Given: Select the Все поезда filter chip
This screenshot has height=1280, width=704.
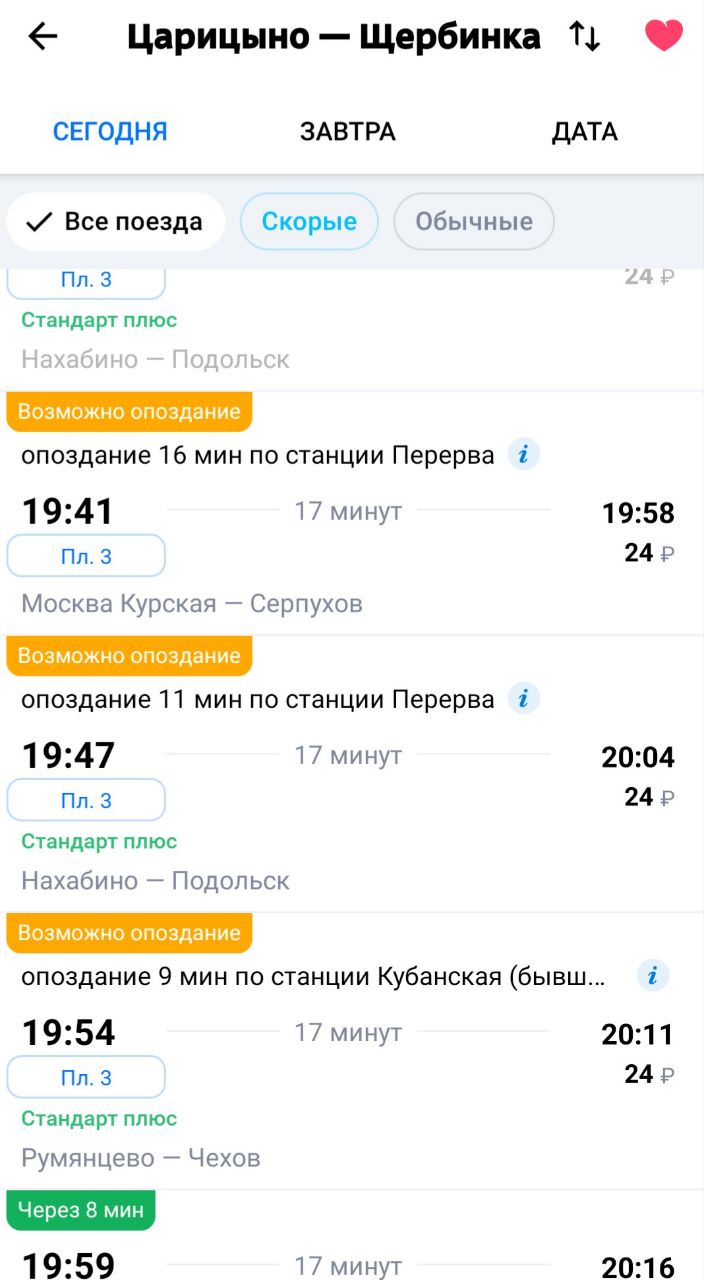Looking at the screenshot, I should pyautogui.click(x=116, y=222).
